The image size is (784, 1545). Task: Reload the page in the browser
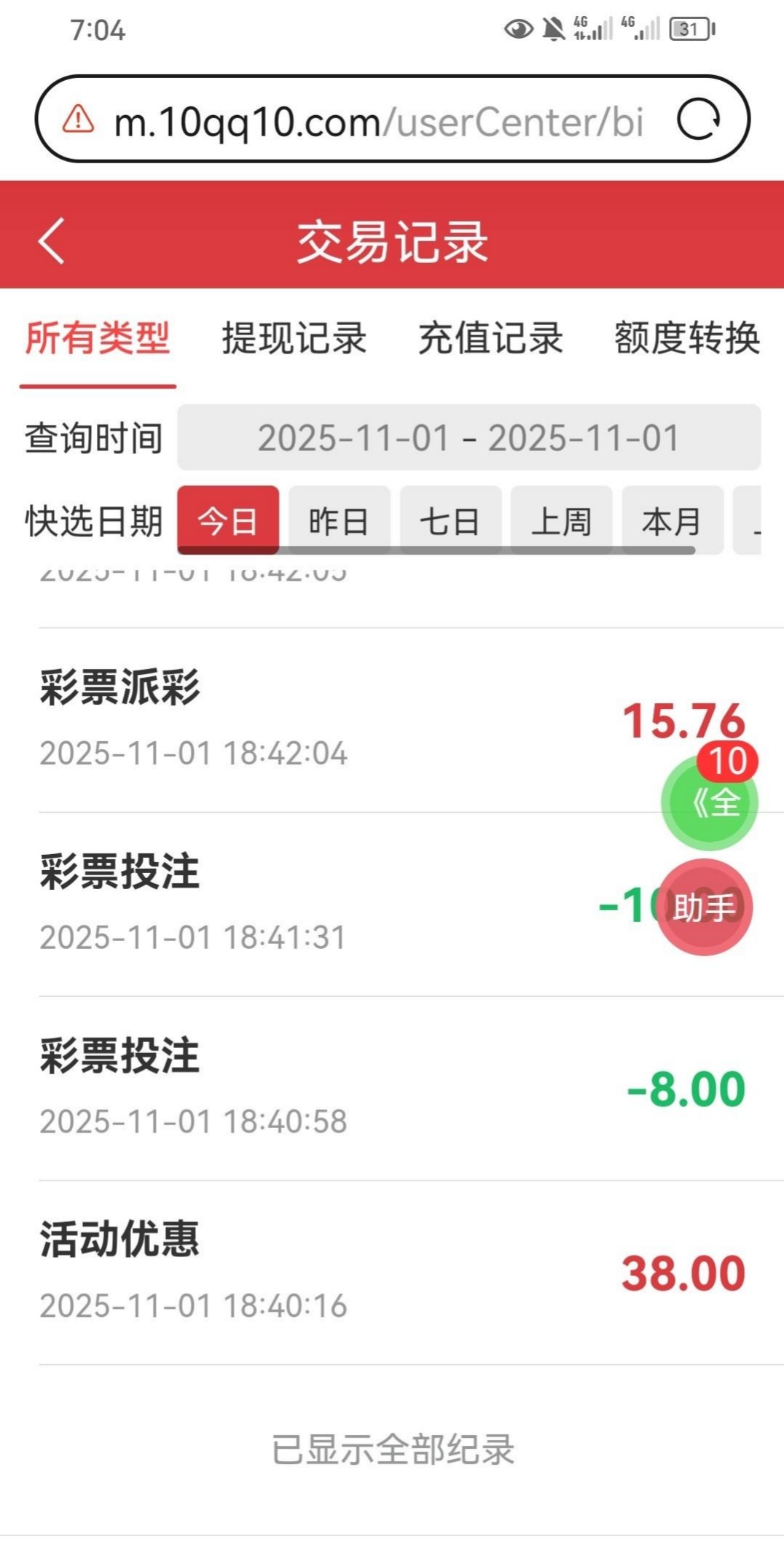click(698, 120)
